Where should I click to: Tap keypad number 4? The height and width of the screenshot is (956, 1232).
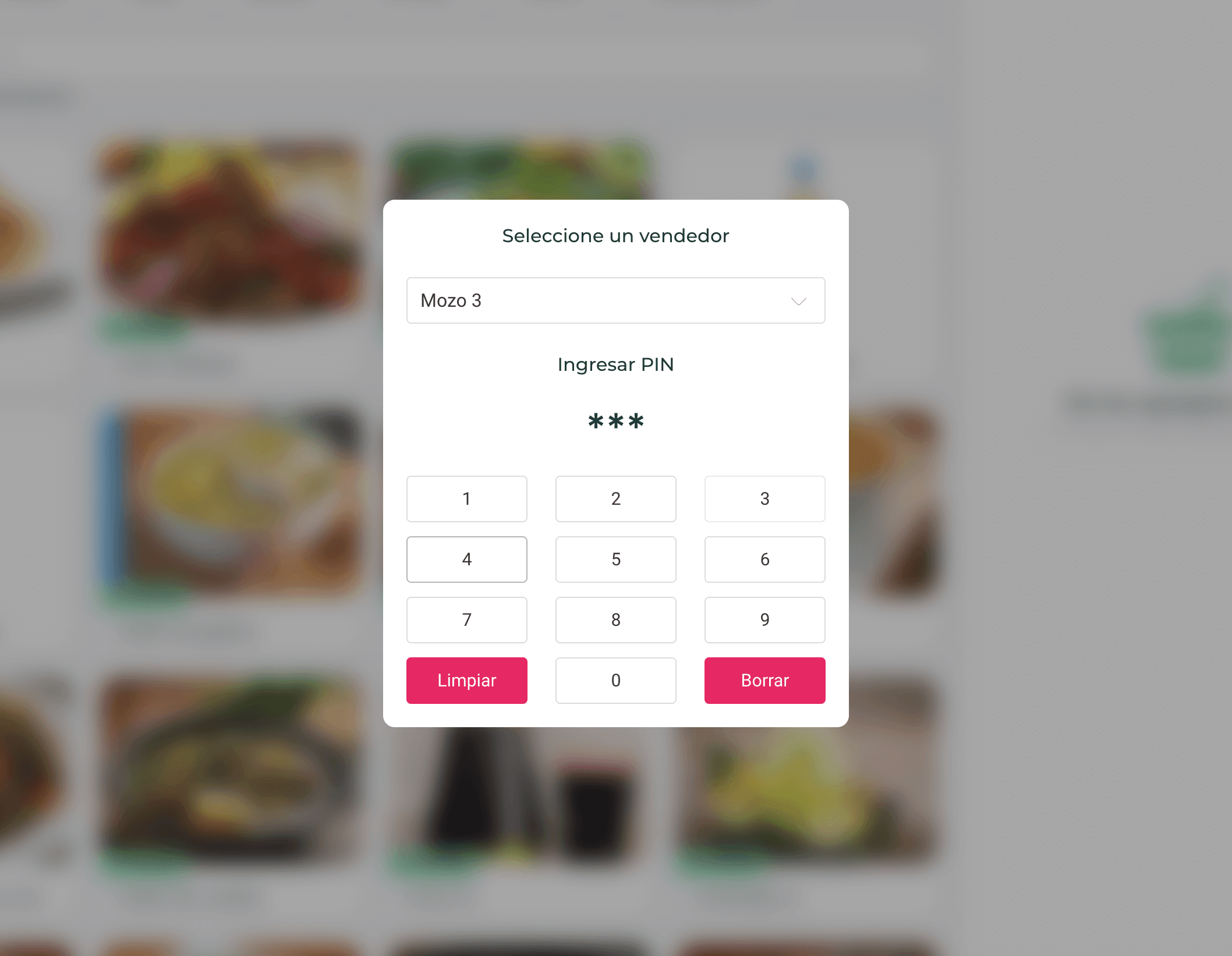click(x=466, y=560)
